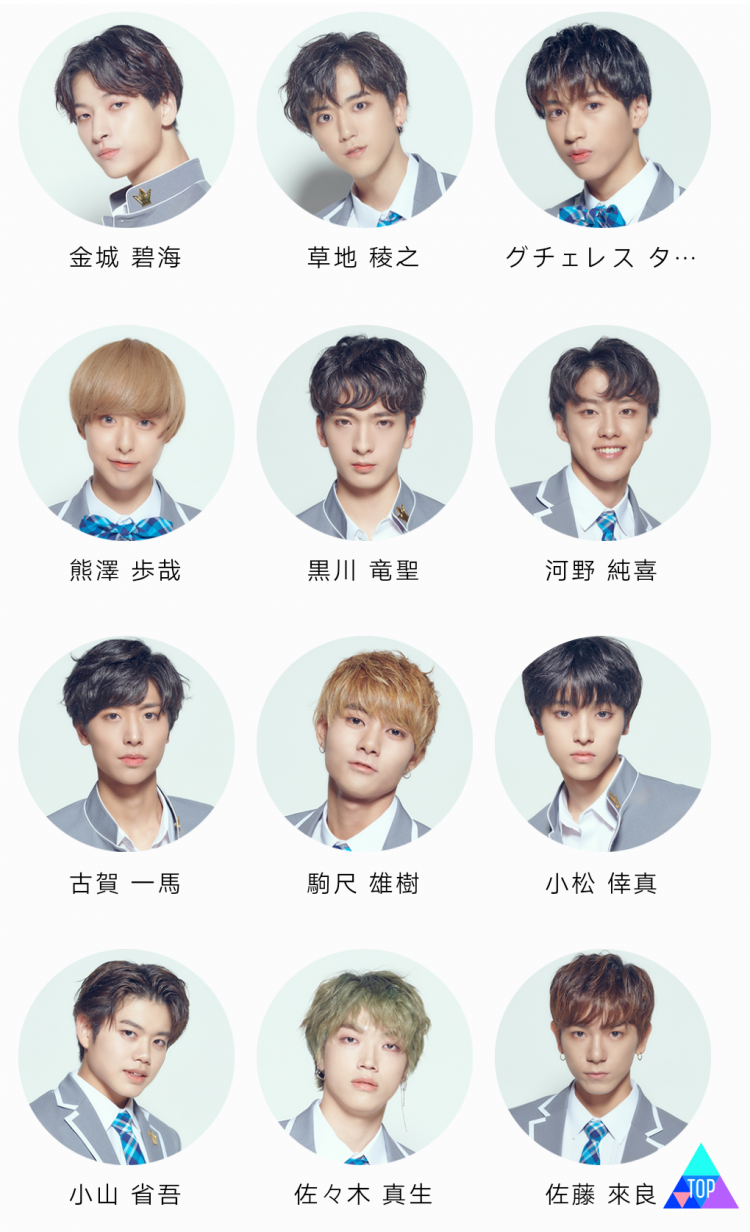
Task: Open 小山 省吾's profile
Action: point(126,1057)
